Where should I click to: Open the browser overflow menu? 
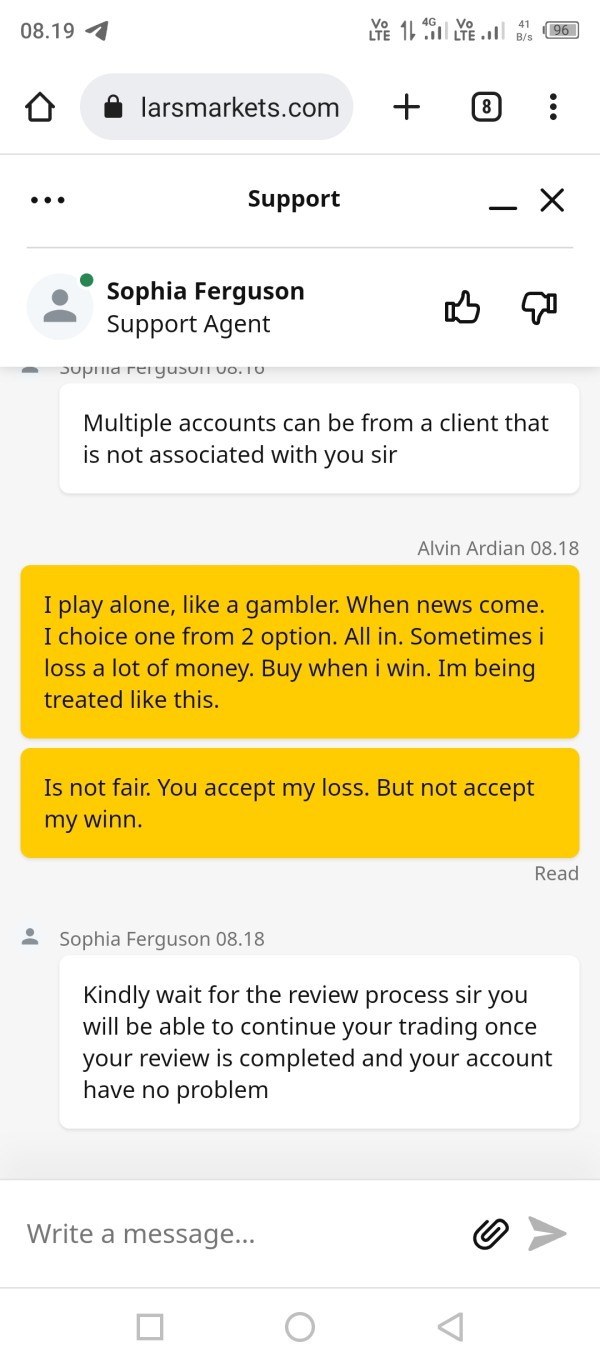pyautogui.click(x=553, y=107)
